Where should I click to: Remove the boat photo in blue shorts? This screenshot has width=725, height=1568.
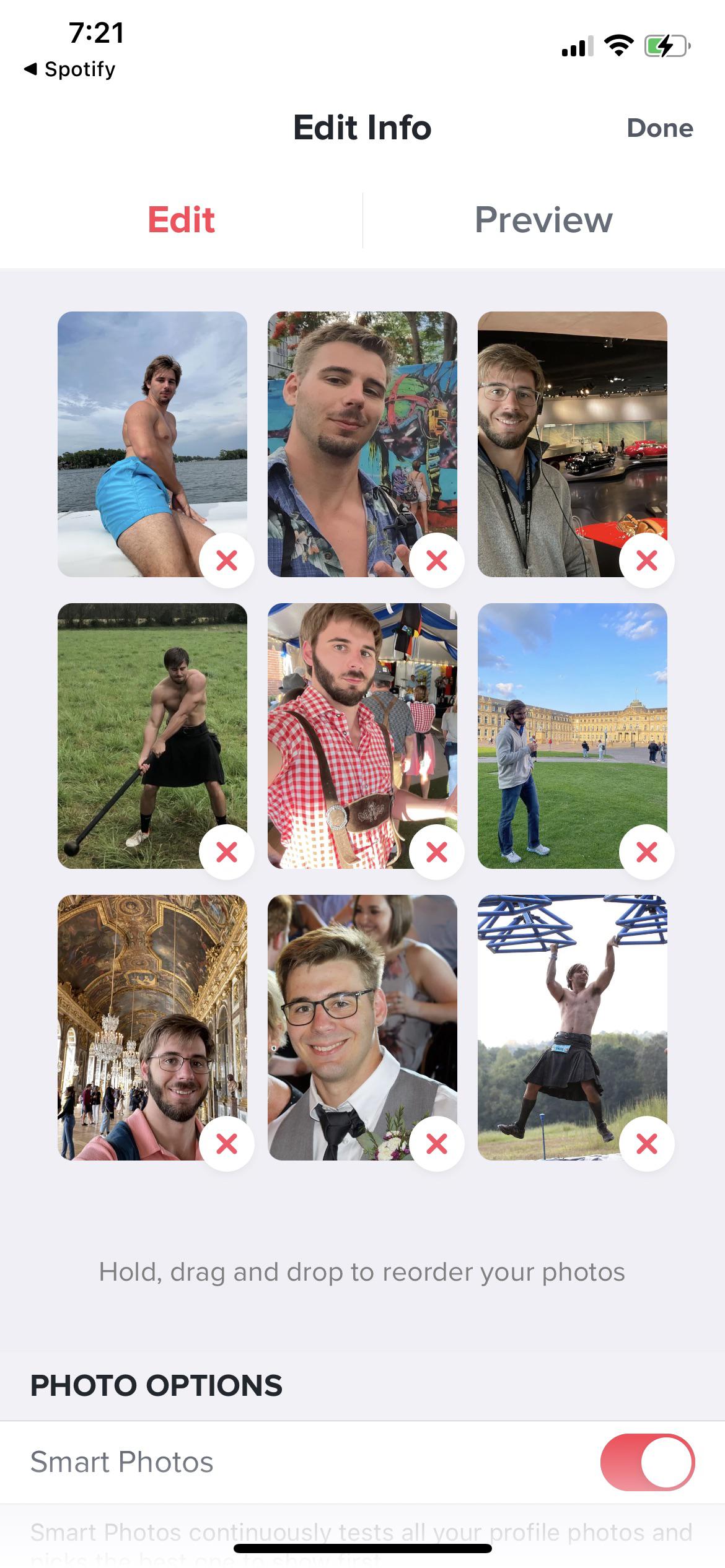pyautogui.click(x=227, y=560)
